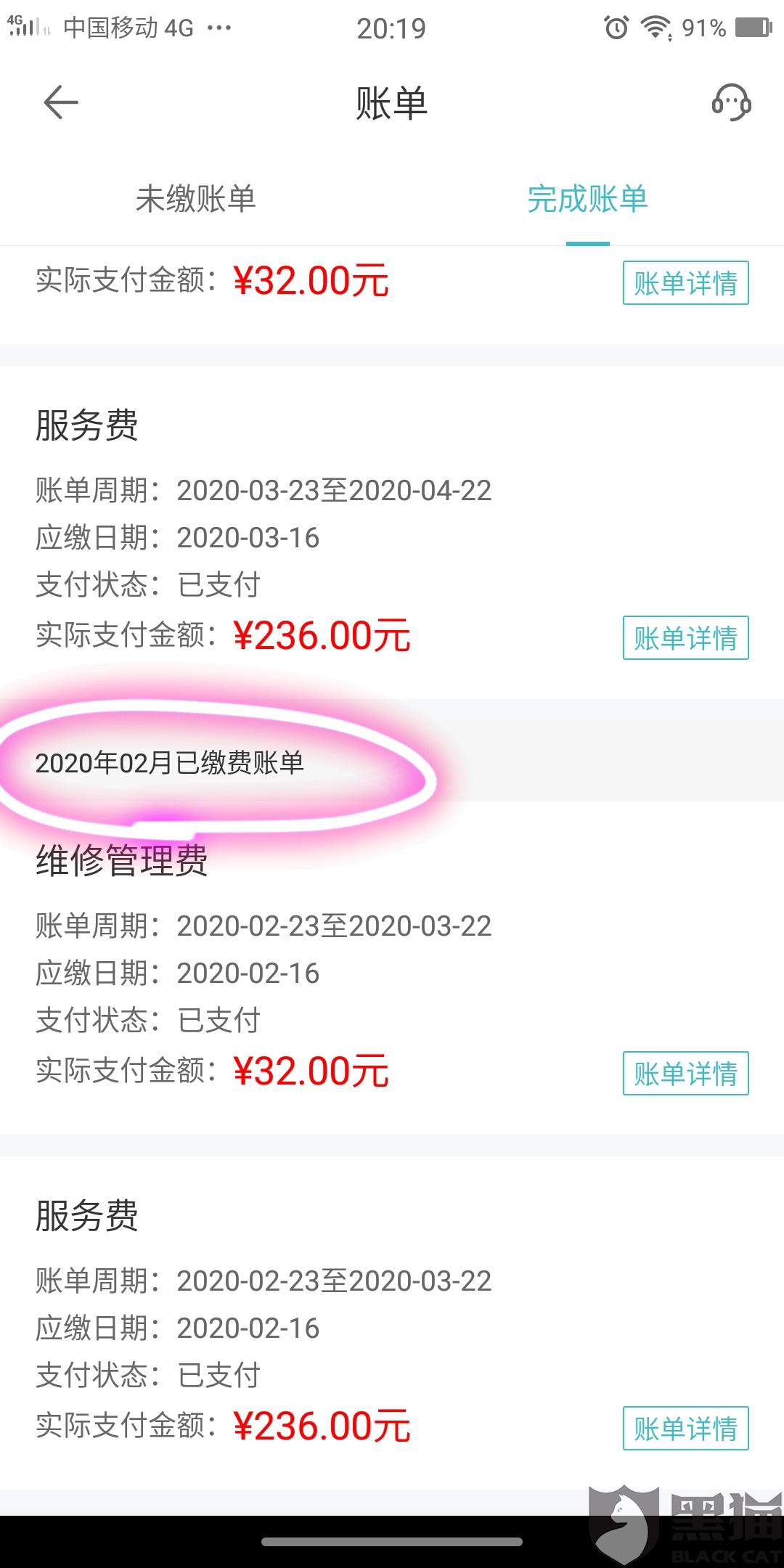Open 账单详情 for the topmost ¥32.00 bill
This screenshot has width=784, height=1568.
point(685,282)
